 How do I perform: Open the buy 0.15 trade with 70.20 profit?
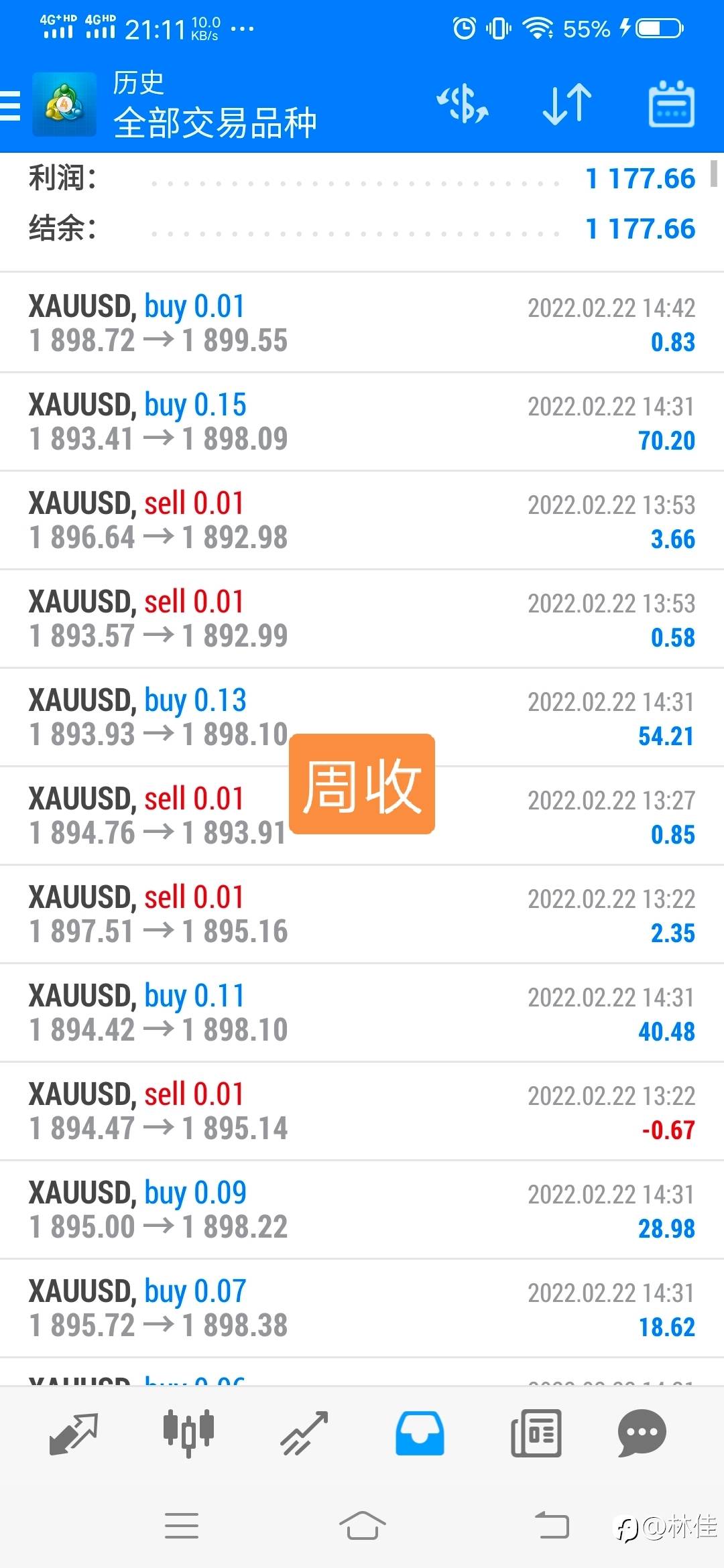[x=362, y=421]
